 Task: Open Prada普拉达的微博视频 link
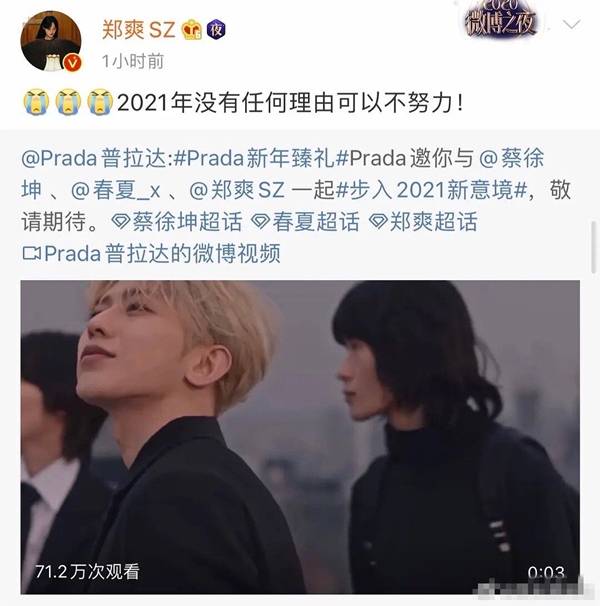pos(150,253)
